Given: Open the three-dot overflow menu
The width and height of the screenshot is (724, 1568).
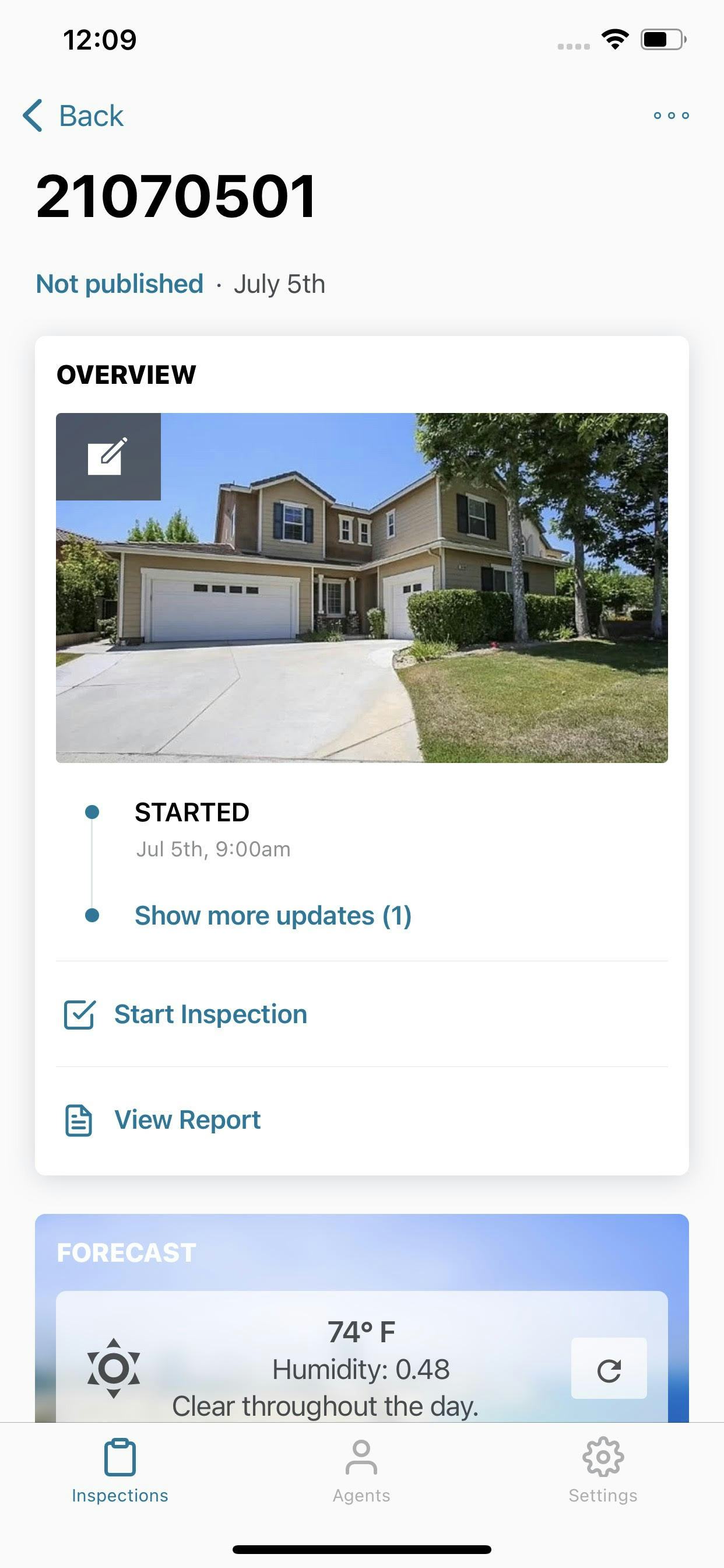Looking at the screenshot, I should (671, 116).
